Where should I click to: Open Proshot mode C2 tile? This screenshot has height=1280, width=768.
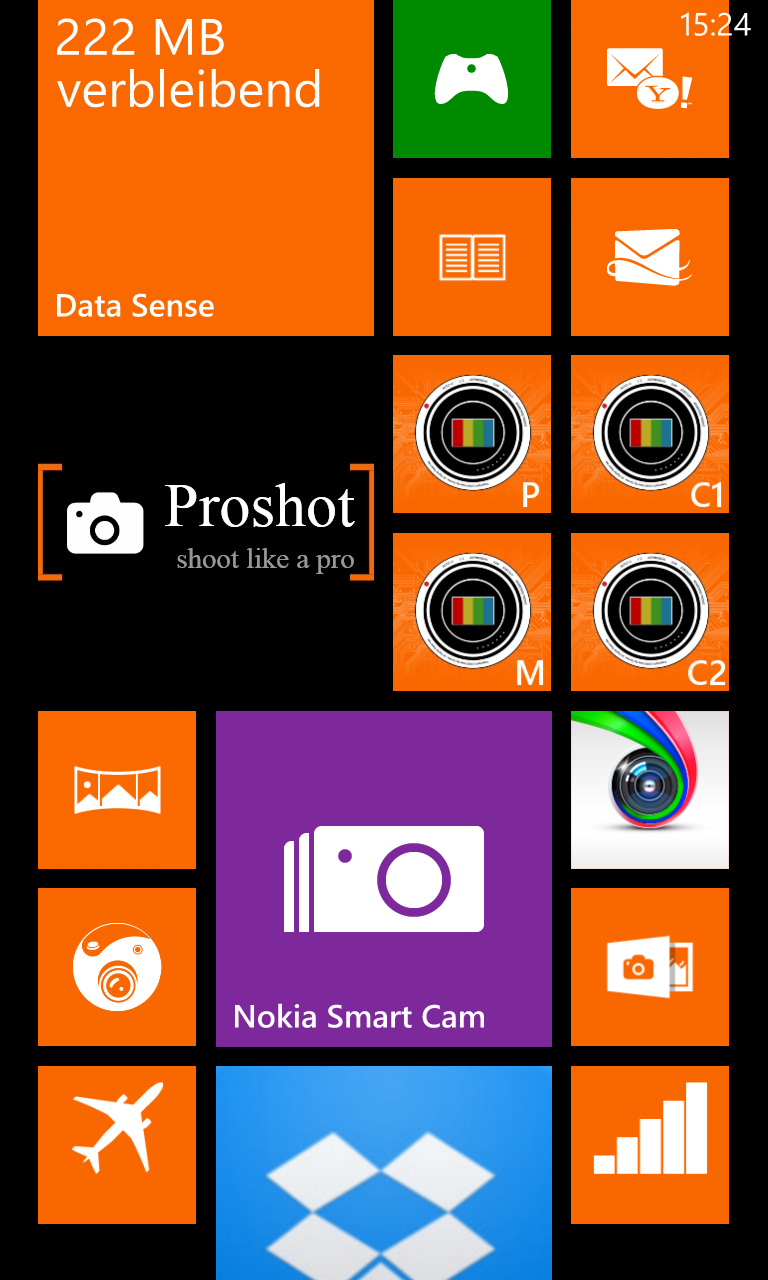coord(649,612)
